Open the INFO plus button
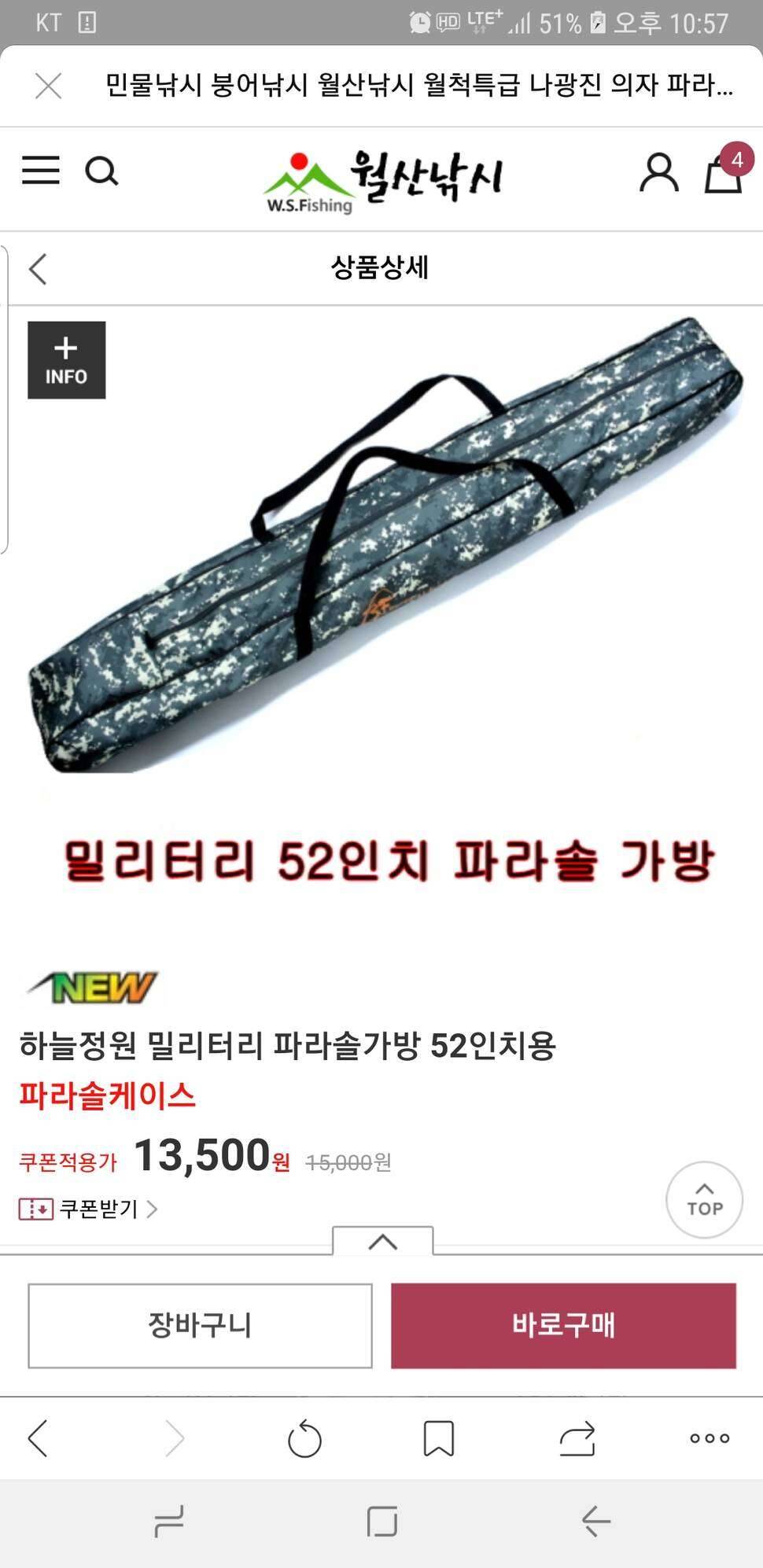Image resolution: width=763 pixels, height=1568 pixels. [67, 360]
